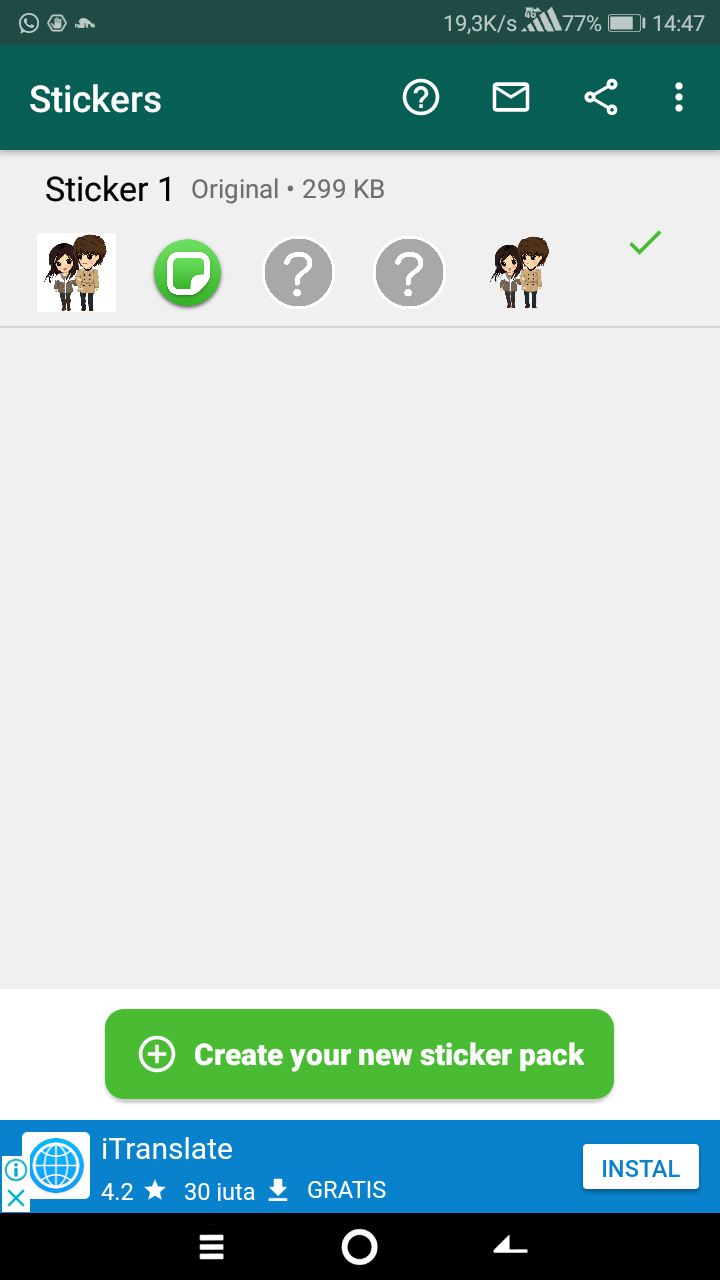This screenshot has height=1280, width=720.
Task: Close the iTranslate ad banner
Action: (x=15, y=1198)
